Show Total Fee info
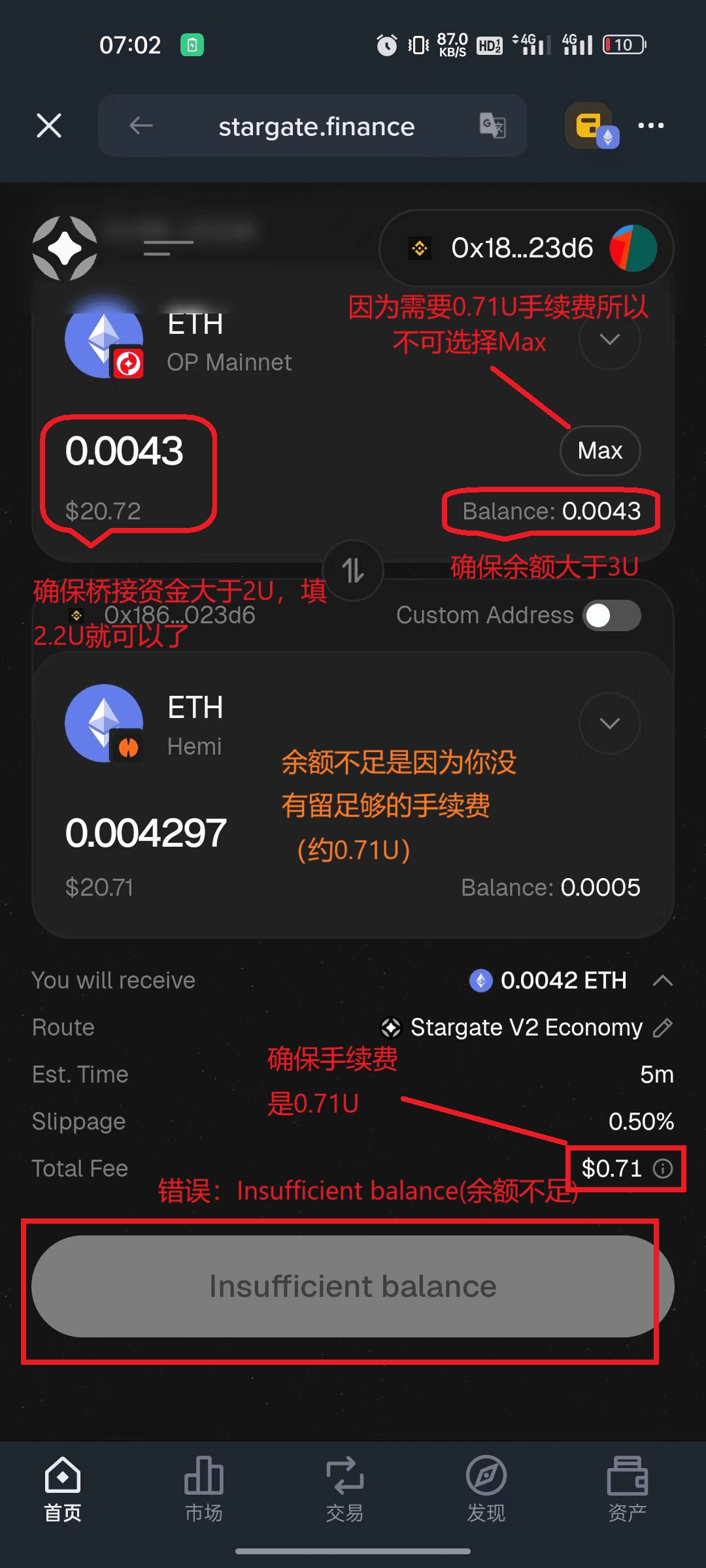Screen dimensions: 706x1568 663,1168
